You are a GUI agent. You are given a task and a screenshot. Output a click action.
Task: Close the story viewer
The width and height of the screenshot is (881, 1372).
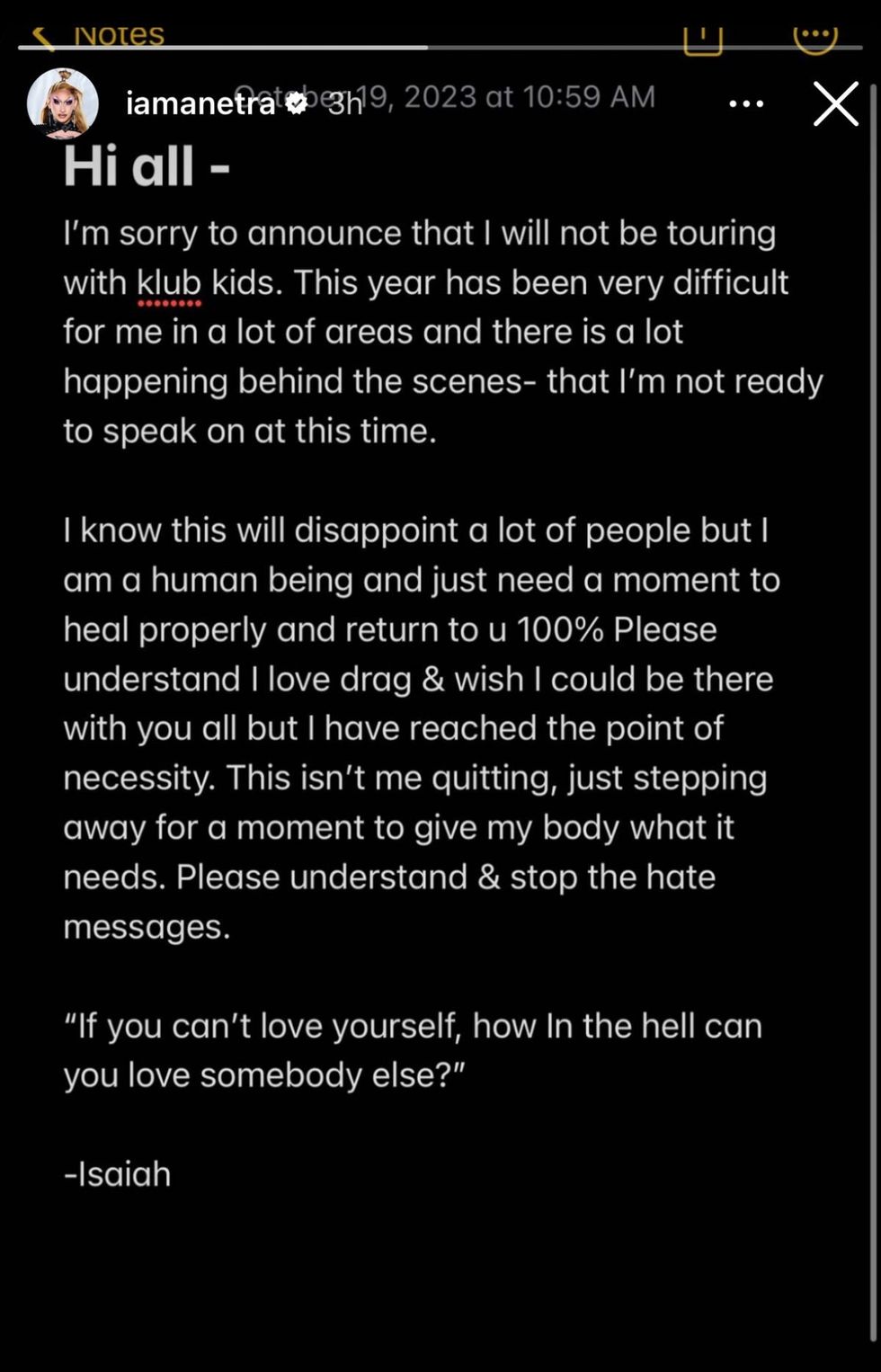tap(835, 103)
